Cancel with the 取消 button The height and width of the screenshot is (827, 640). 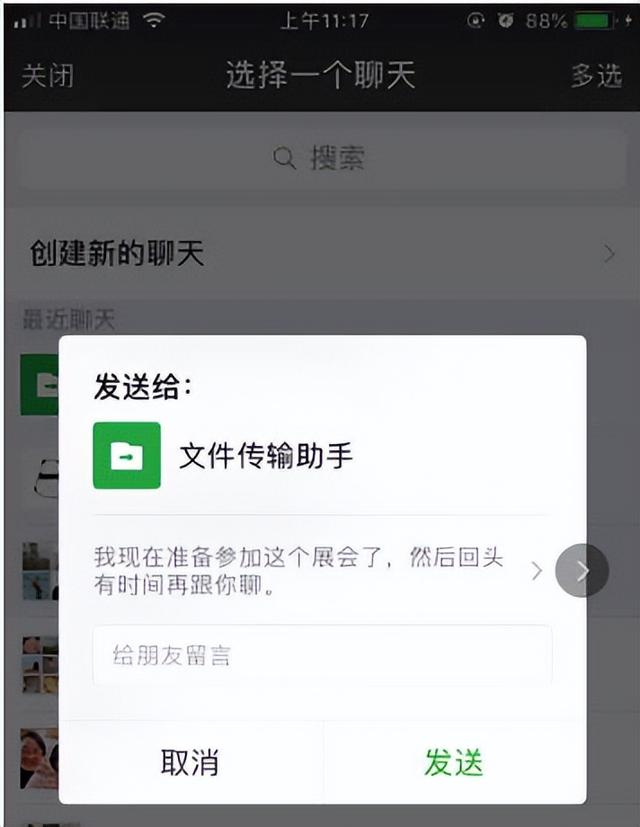pos(190,762)
